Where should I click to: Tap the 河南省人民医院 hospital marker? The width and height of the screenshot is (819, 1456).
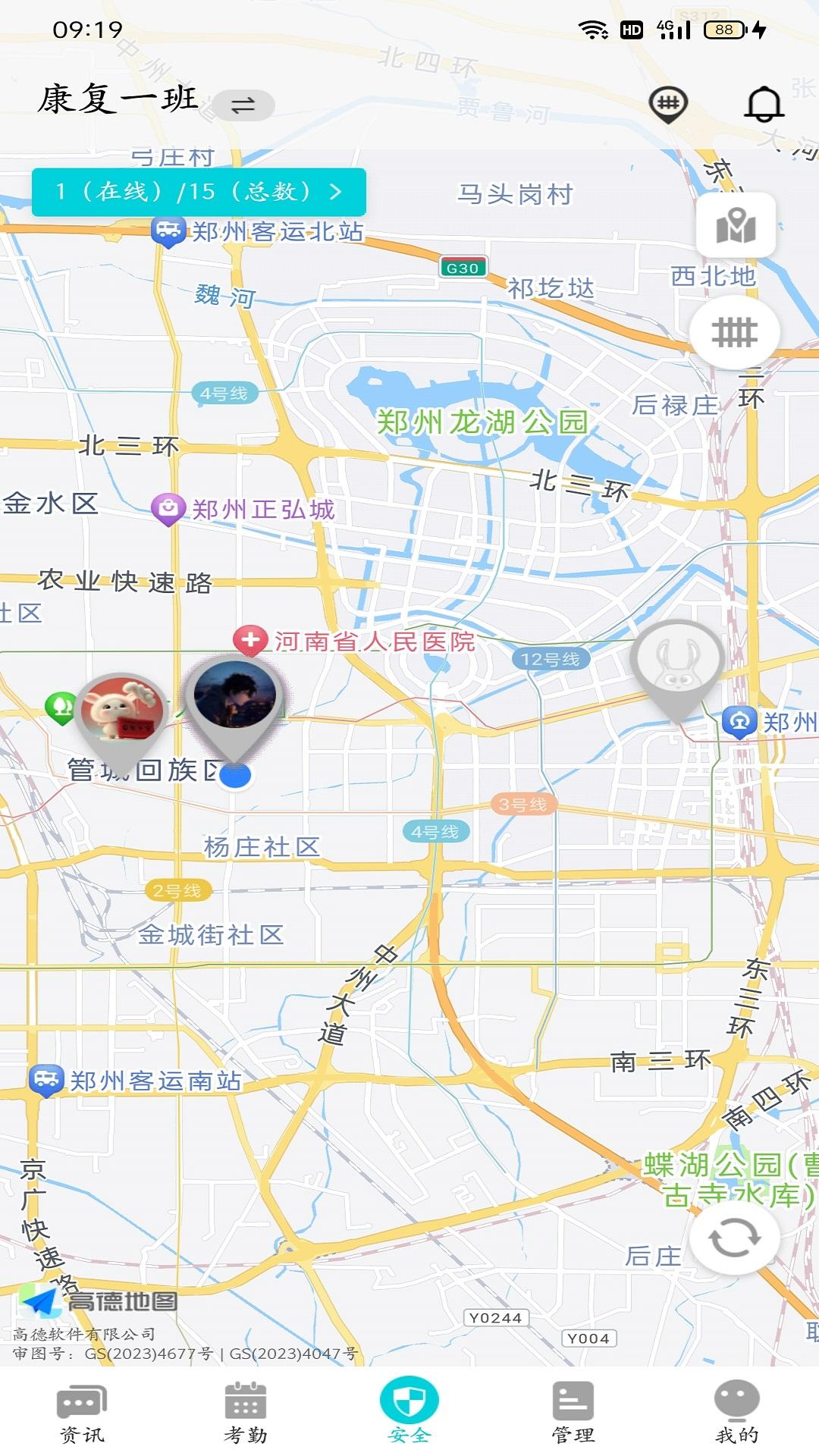click(250, 641)
